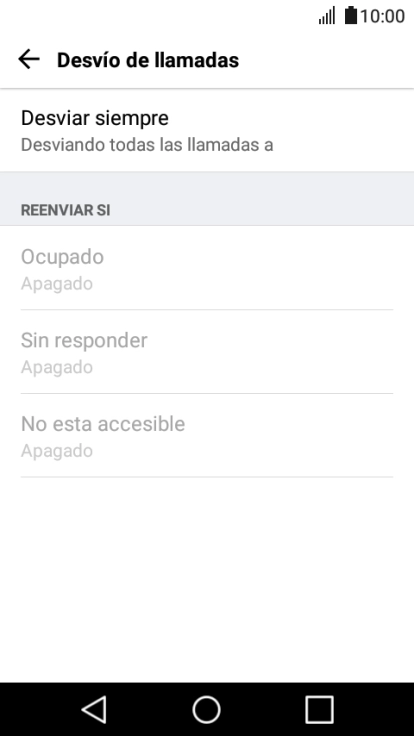Open the Desviar siempre setting
414x736 pixels.
[207, 130]
